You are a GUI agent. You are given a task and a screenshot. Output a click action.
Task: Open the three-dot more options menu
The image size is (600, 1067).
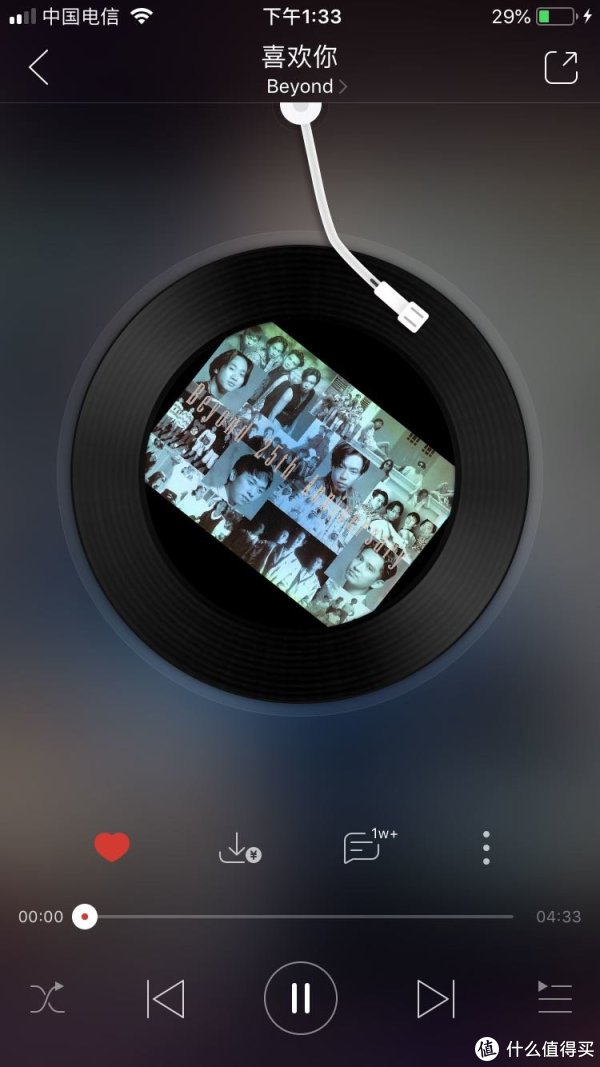point(486,848)
